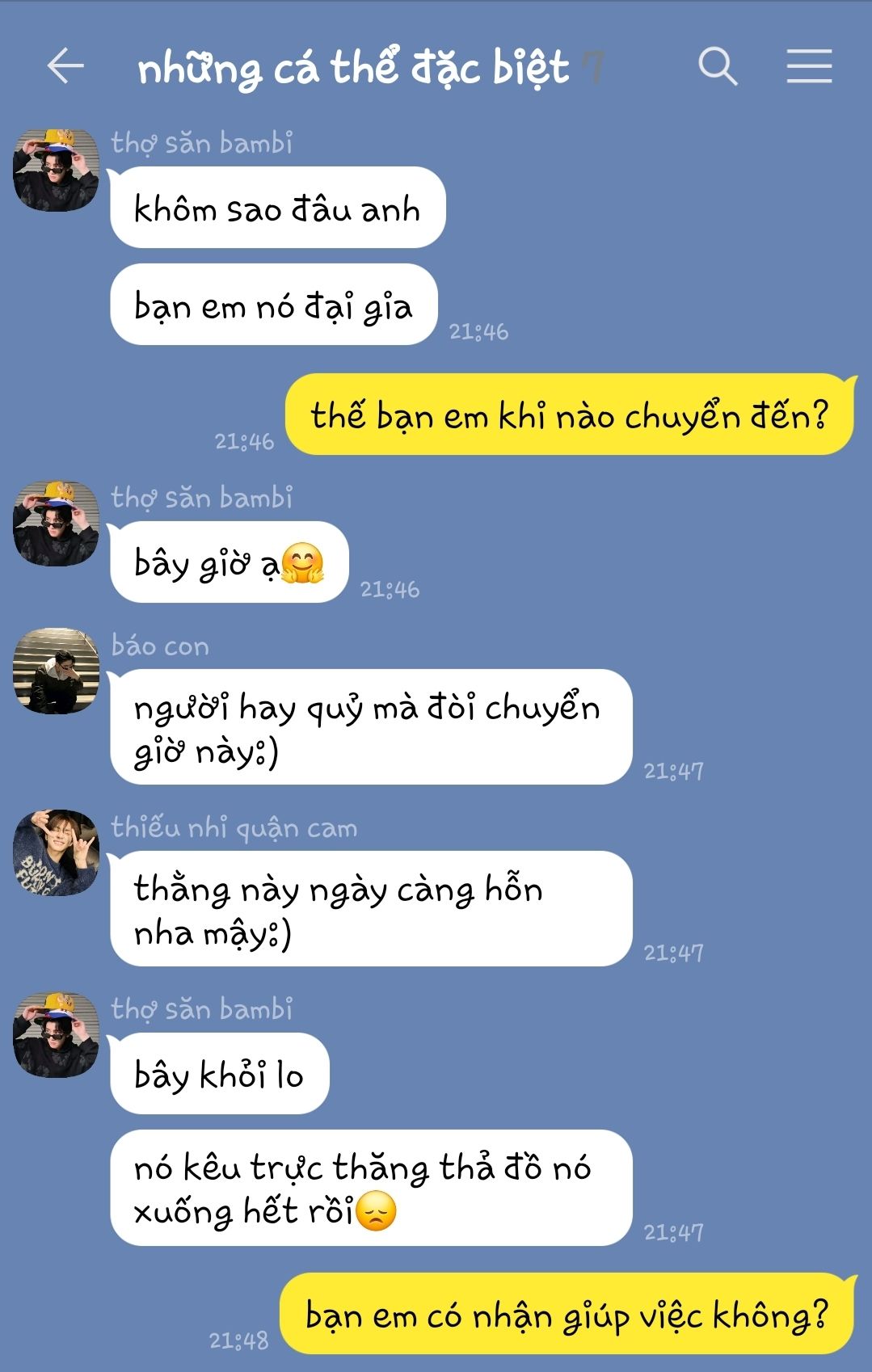The height and width of the screenshot is (1372, 872).
Task: Open thiếu nhi quận cam's avatar
Action: 56,852
